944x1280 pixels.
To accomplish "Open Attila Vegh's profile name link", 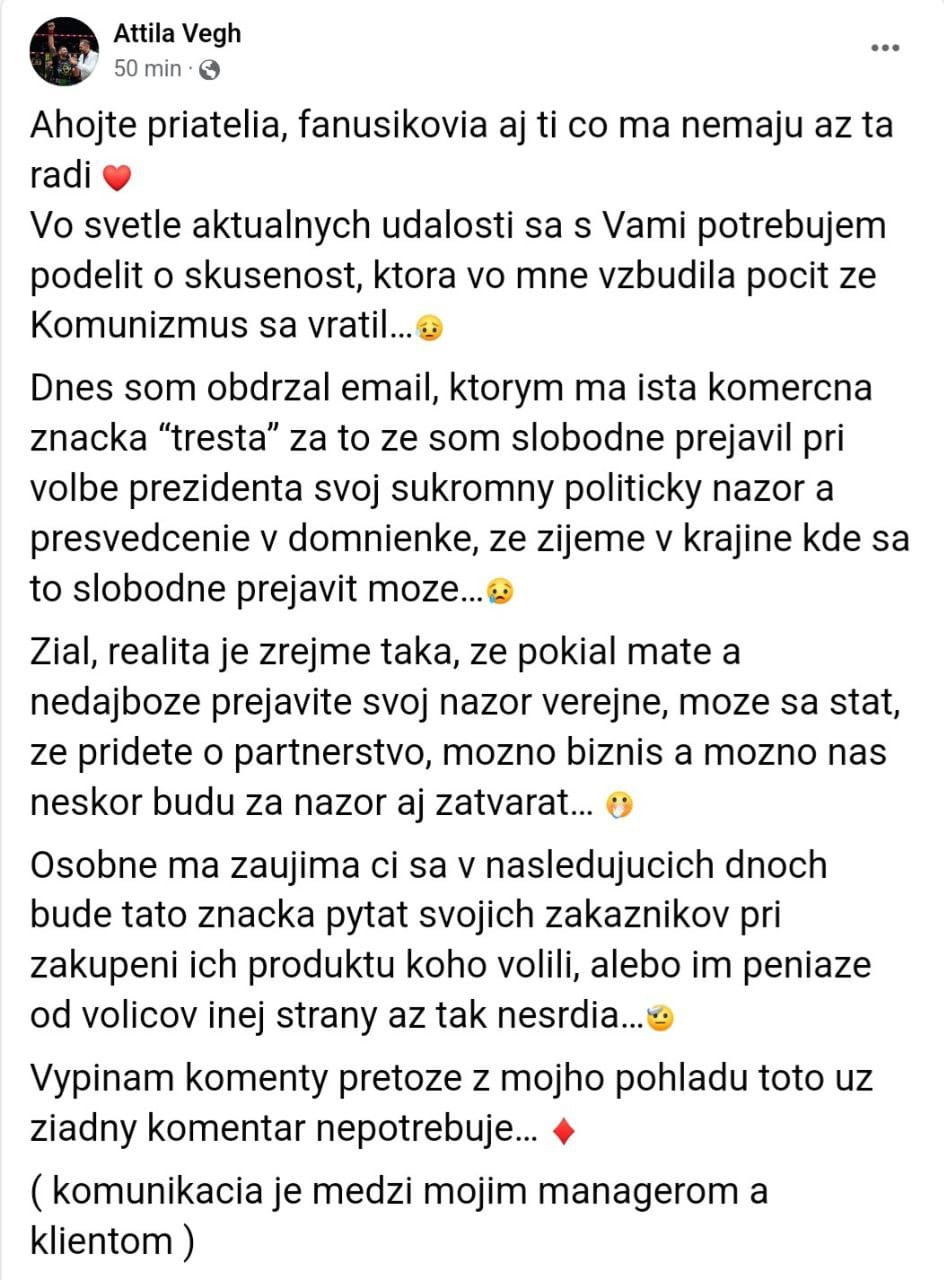I will click(178, 34).
